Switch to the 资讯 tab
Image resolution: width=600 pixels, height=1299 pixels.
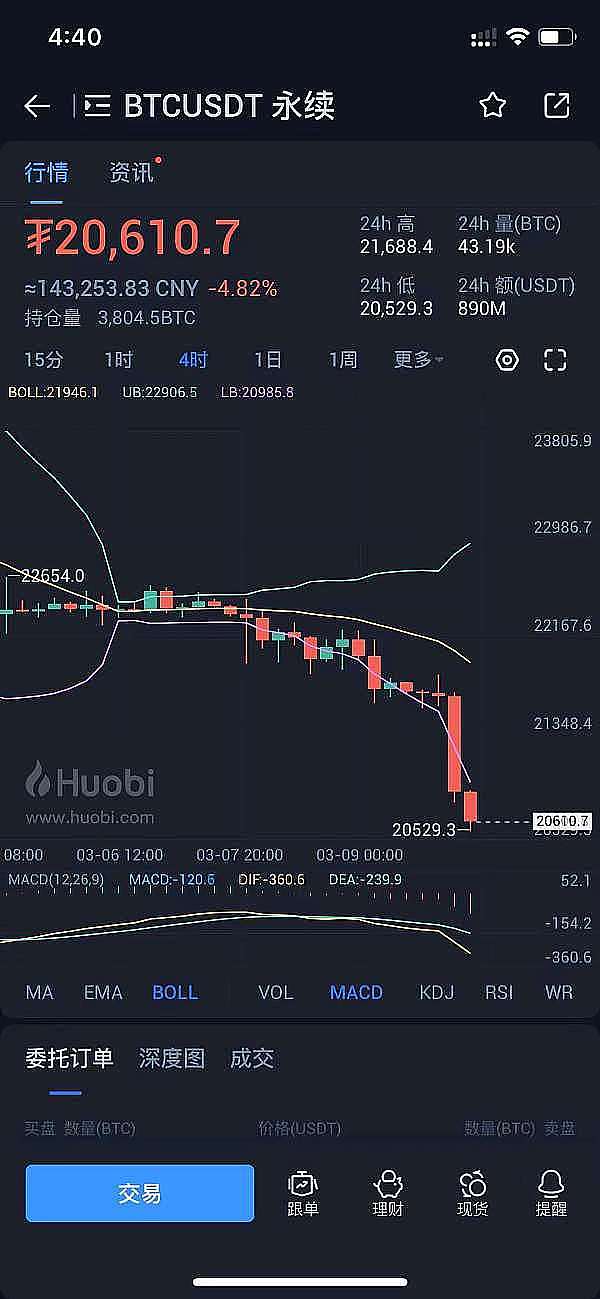pyautogui.click(x=132, y=172)
